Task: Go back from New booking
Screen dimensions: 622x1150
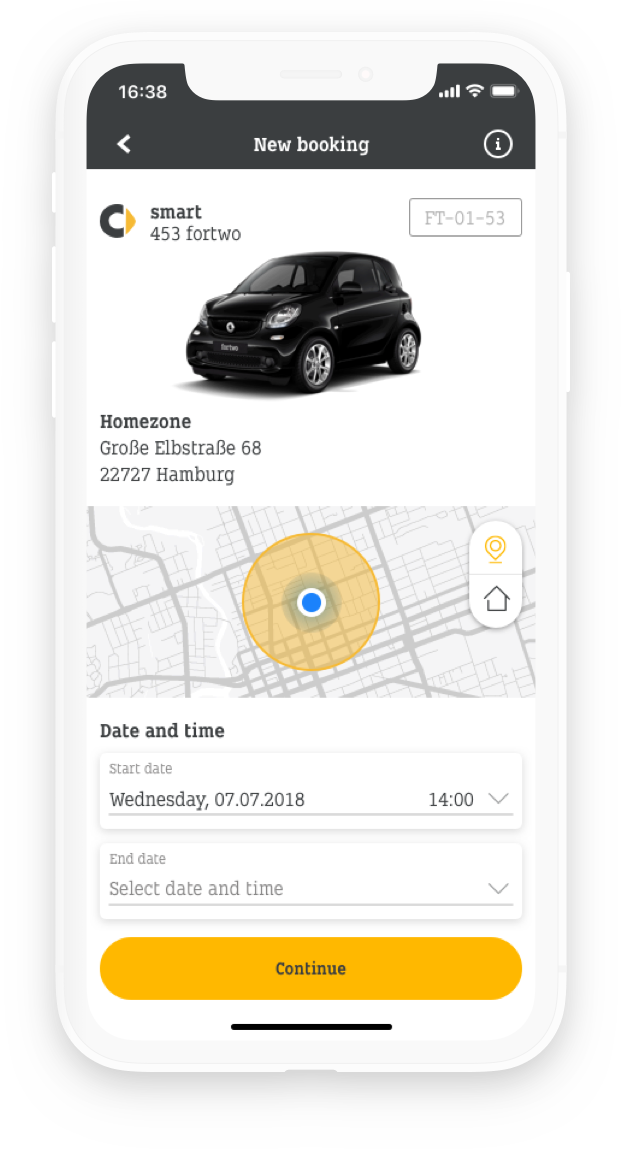Action: tap(124, 144)
